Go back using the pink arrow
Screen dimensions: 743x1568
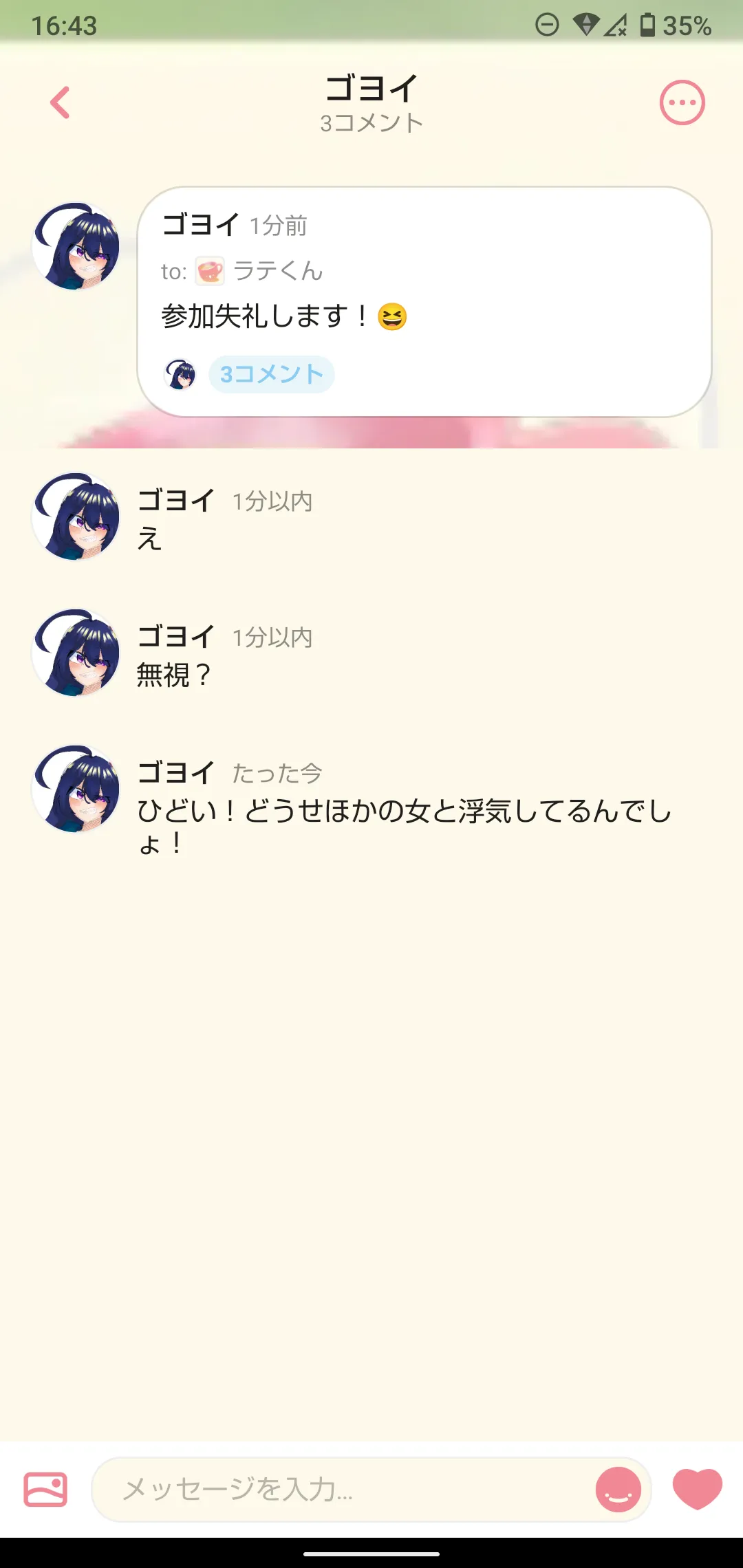pyautogui.click(x=61, y=102)
